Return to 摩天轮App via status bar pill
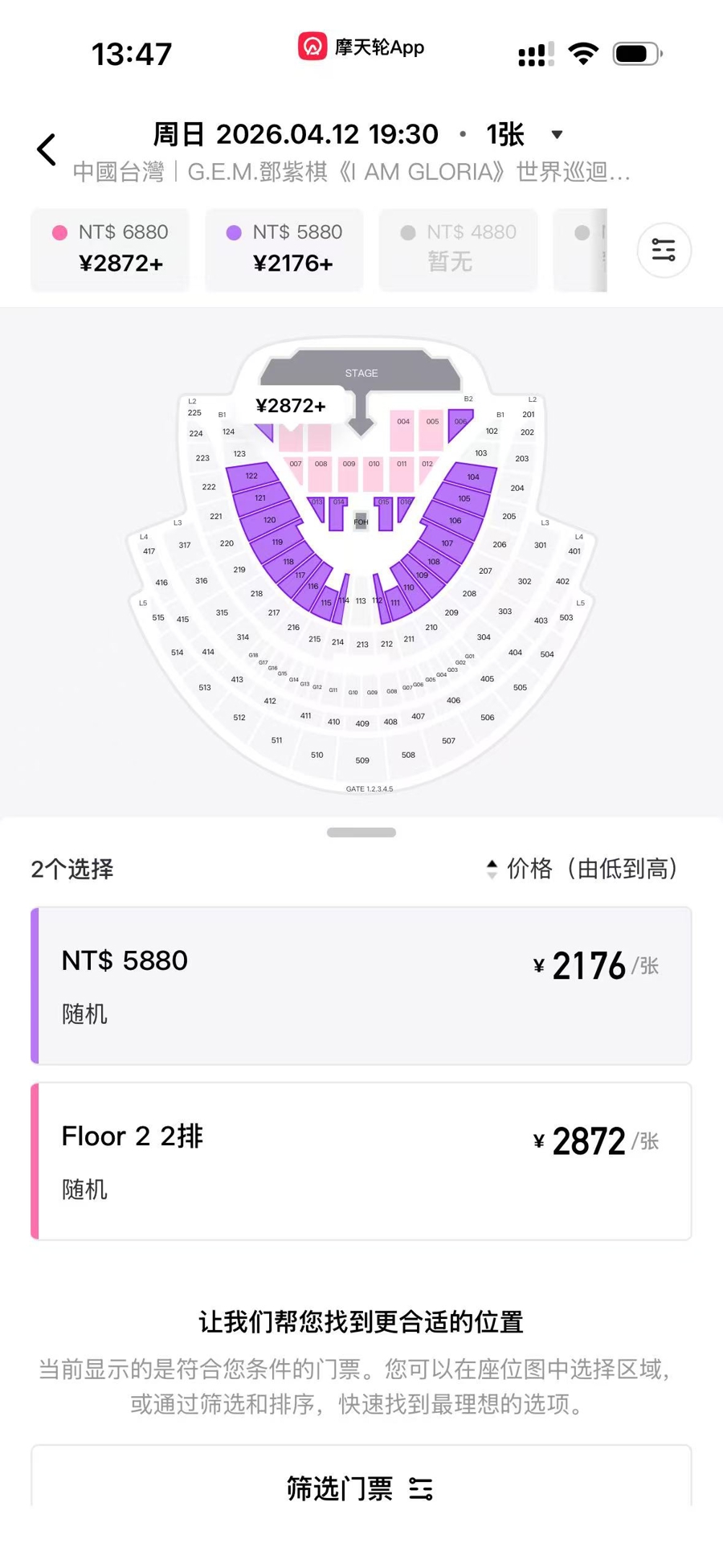The height and width of the screenshot is (1568, 723). [x=361, y=47]
